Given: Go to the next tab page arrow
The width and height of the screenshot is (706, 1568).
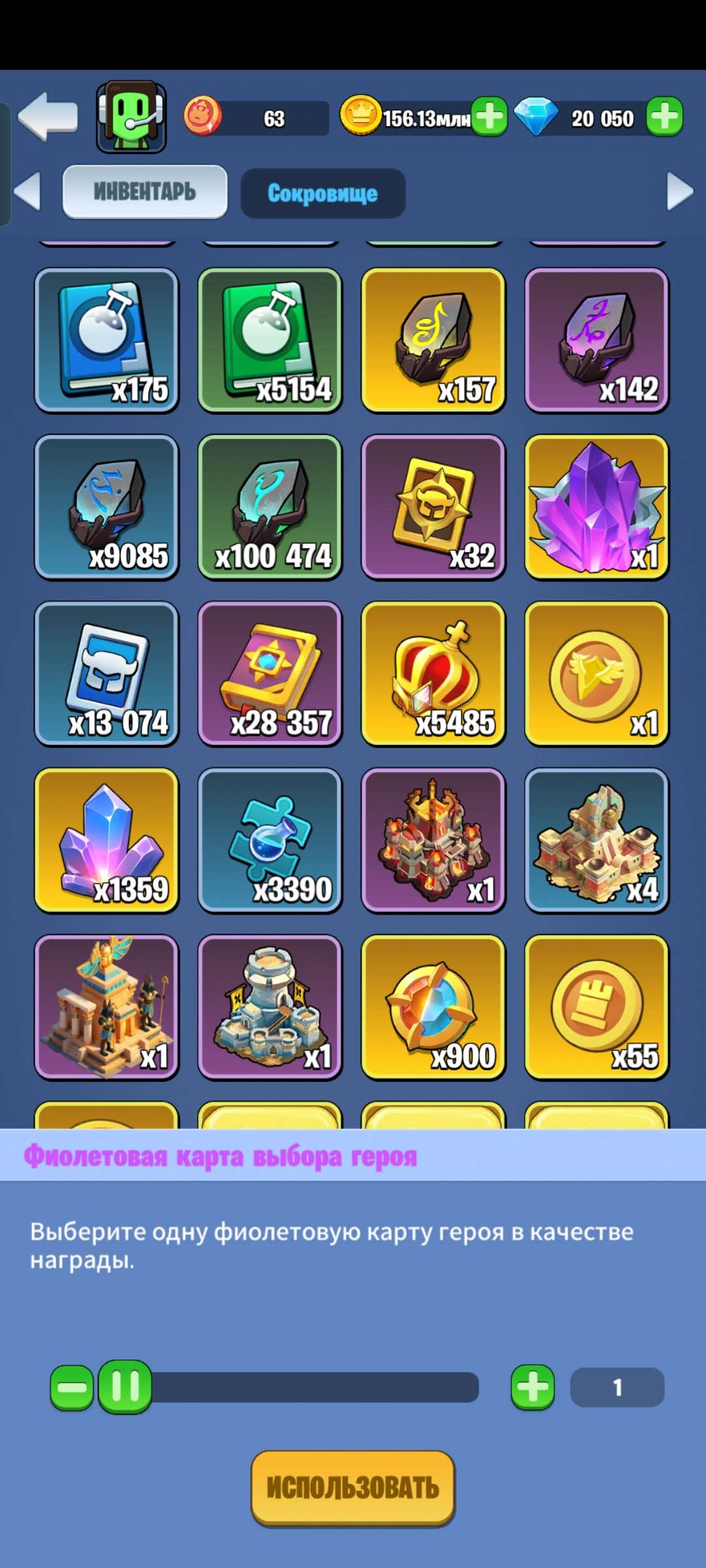Looking at the screenshot, I should pyautogui.click(x=679, y=192).
